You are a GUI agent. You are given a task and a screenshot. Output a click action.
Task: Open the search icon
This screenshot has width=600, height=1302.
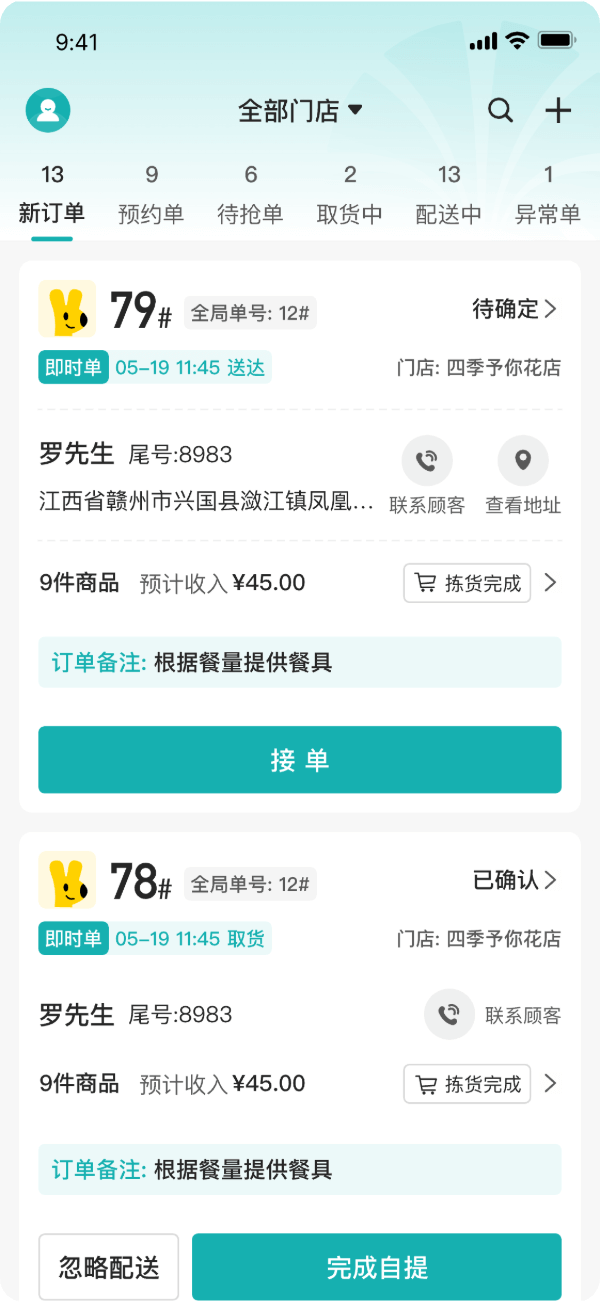(x=500, y=111)
